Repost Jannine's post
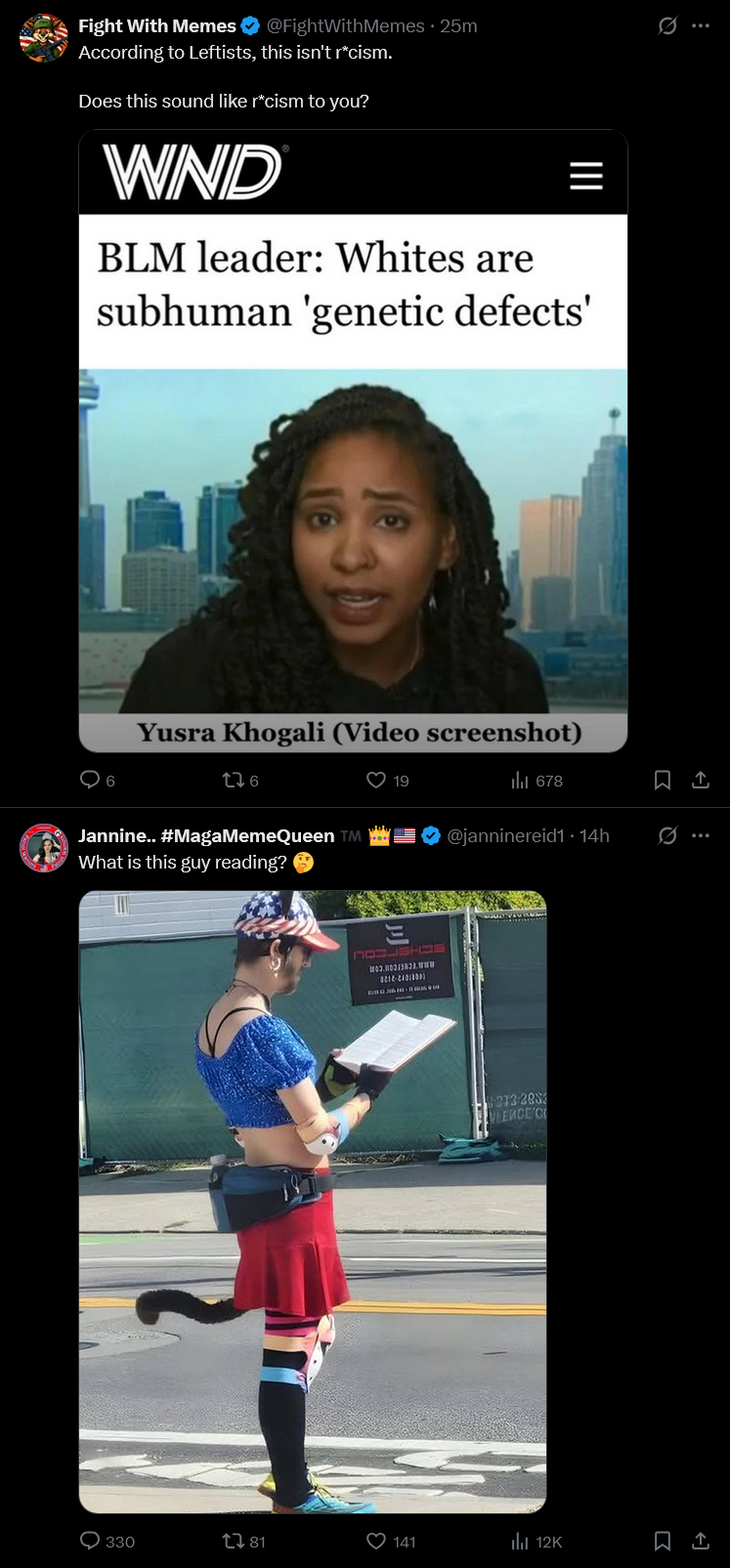This screenshot has height=1568, width=730. [233, 1541]
